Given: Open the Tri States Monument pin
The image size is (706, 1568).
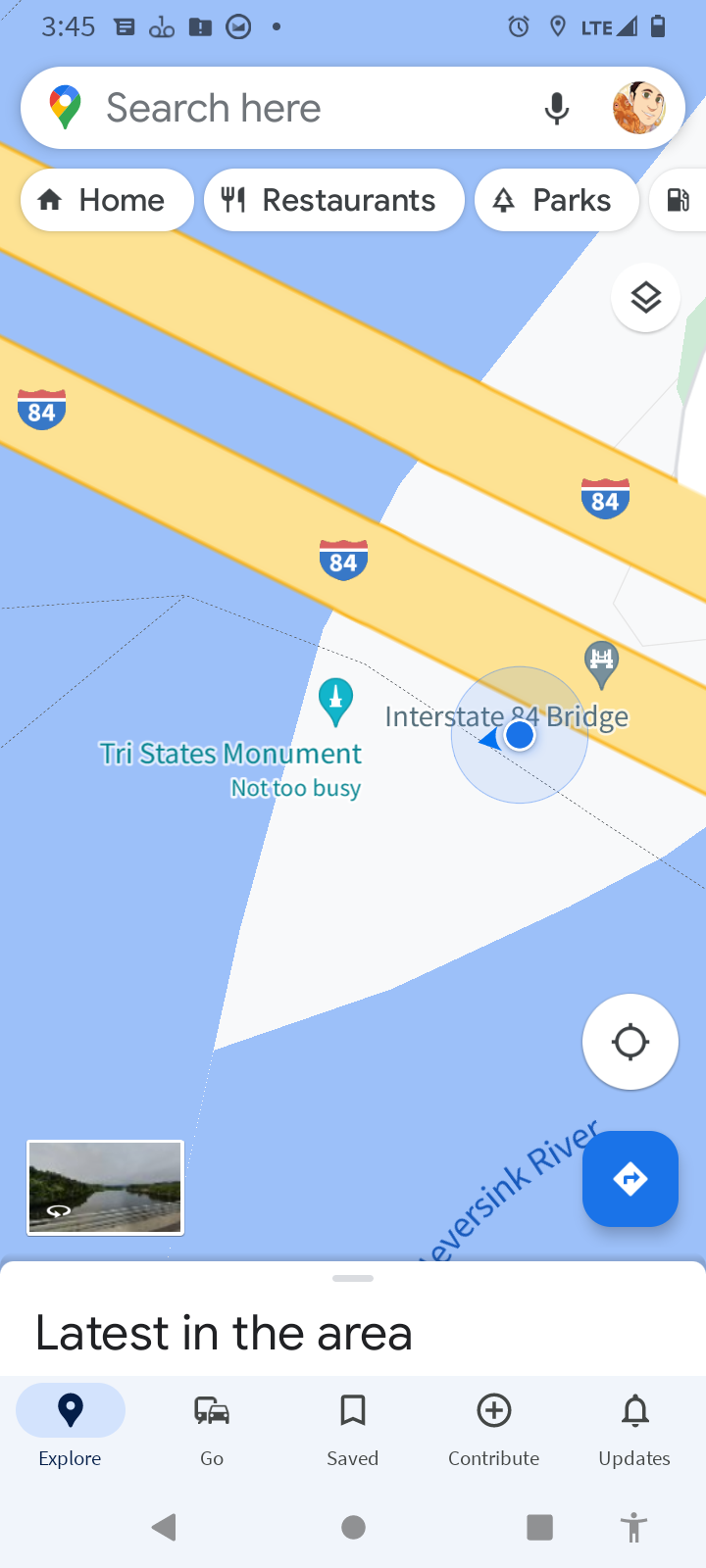Looking at the screenshot, I should pyautogui.click(x=335, y=702).
